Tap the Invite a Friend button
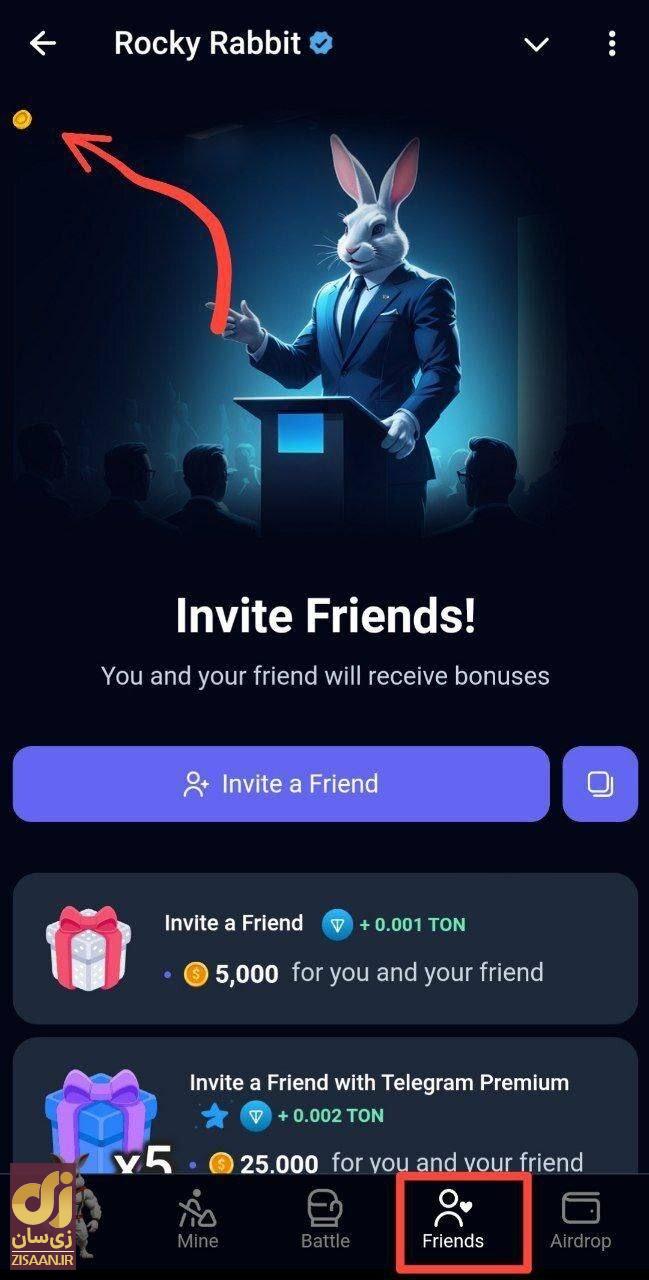649x1280 pixels. point(281,784)
